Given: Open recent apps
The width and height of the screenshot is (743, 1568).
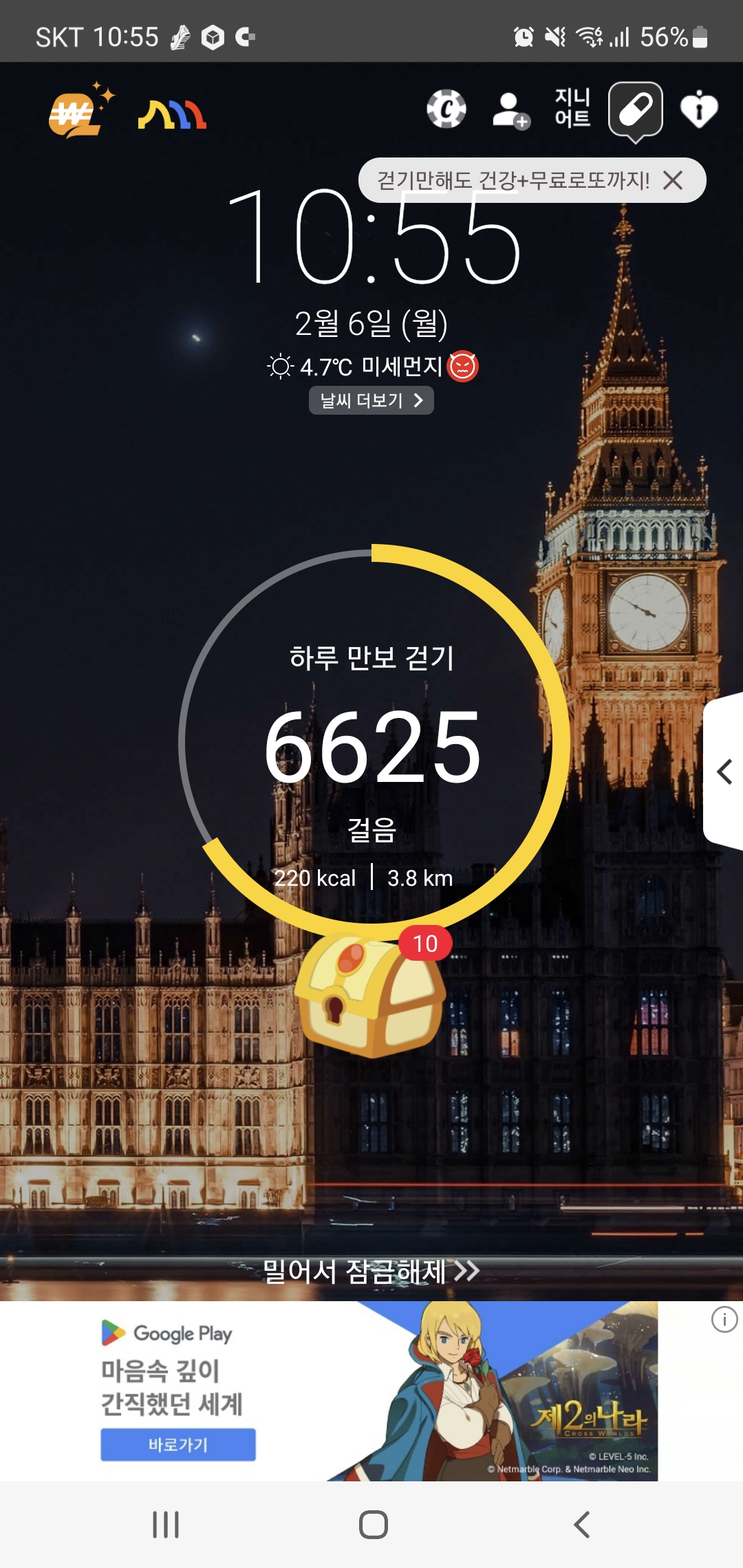Looking at the screenshot, I should (x=166, y=1525).
